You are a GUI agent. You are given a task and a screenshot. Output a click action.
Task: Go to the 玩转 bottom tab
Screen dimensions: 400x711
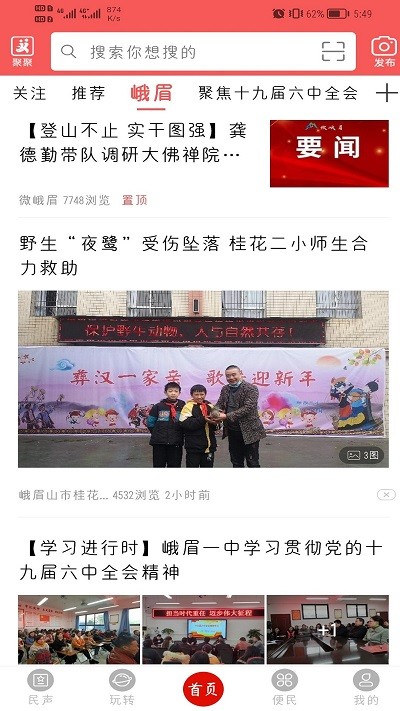122,688
